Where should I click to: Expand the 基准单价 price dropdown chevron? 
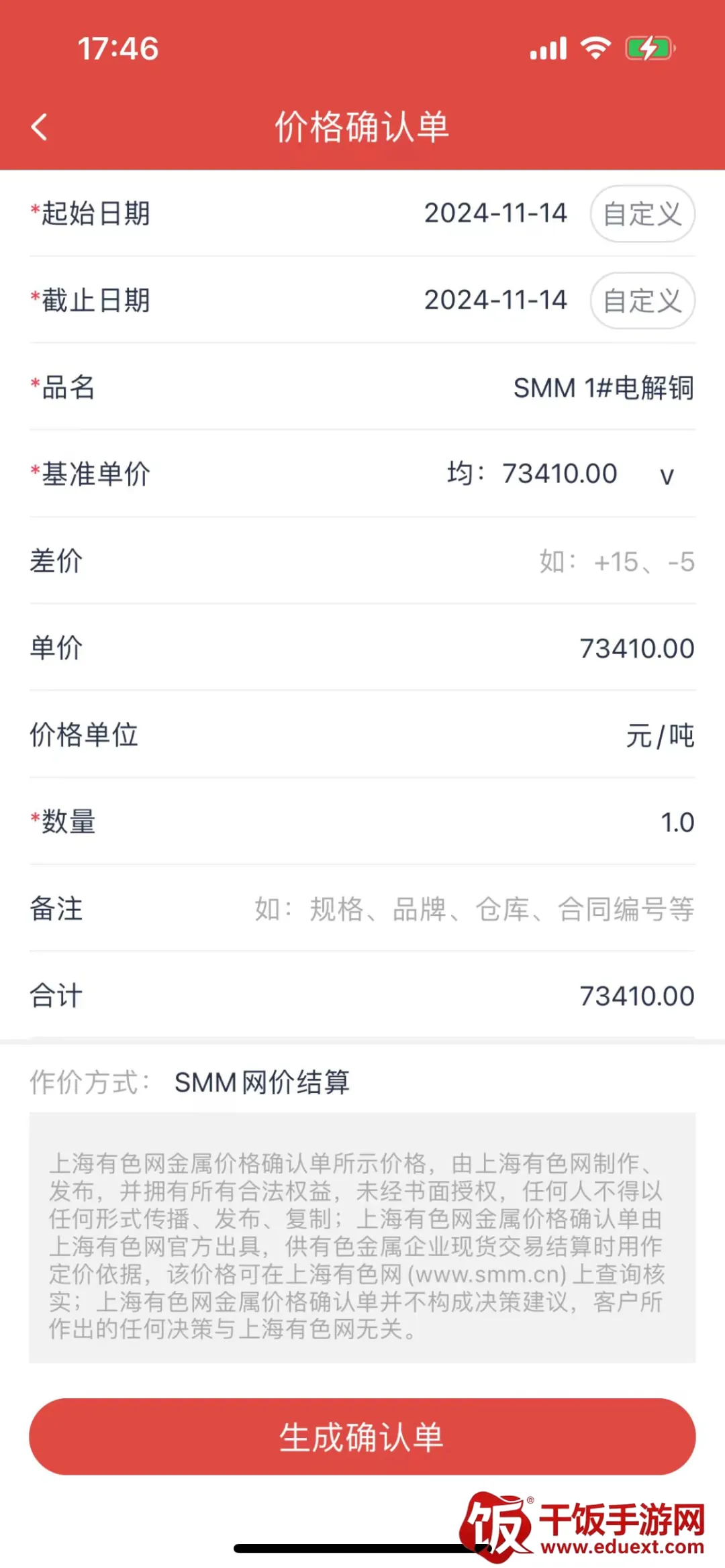coord(667,475)
